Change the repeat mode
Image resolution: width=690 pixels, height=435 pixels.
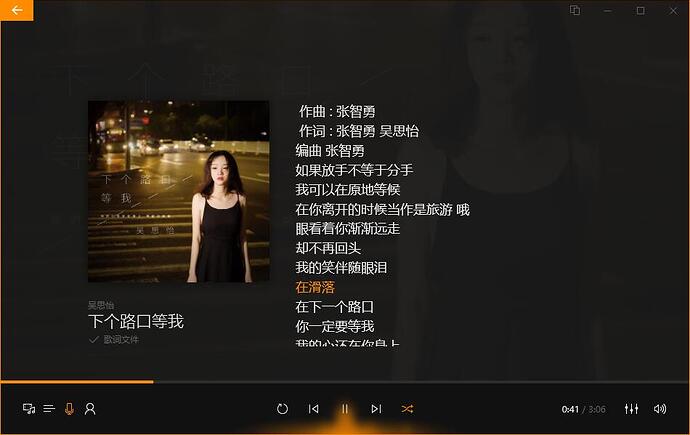[282, 409]
